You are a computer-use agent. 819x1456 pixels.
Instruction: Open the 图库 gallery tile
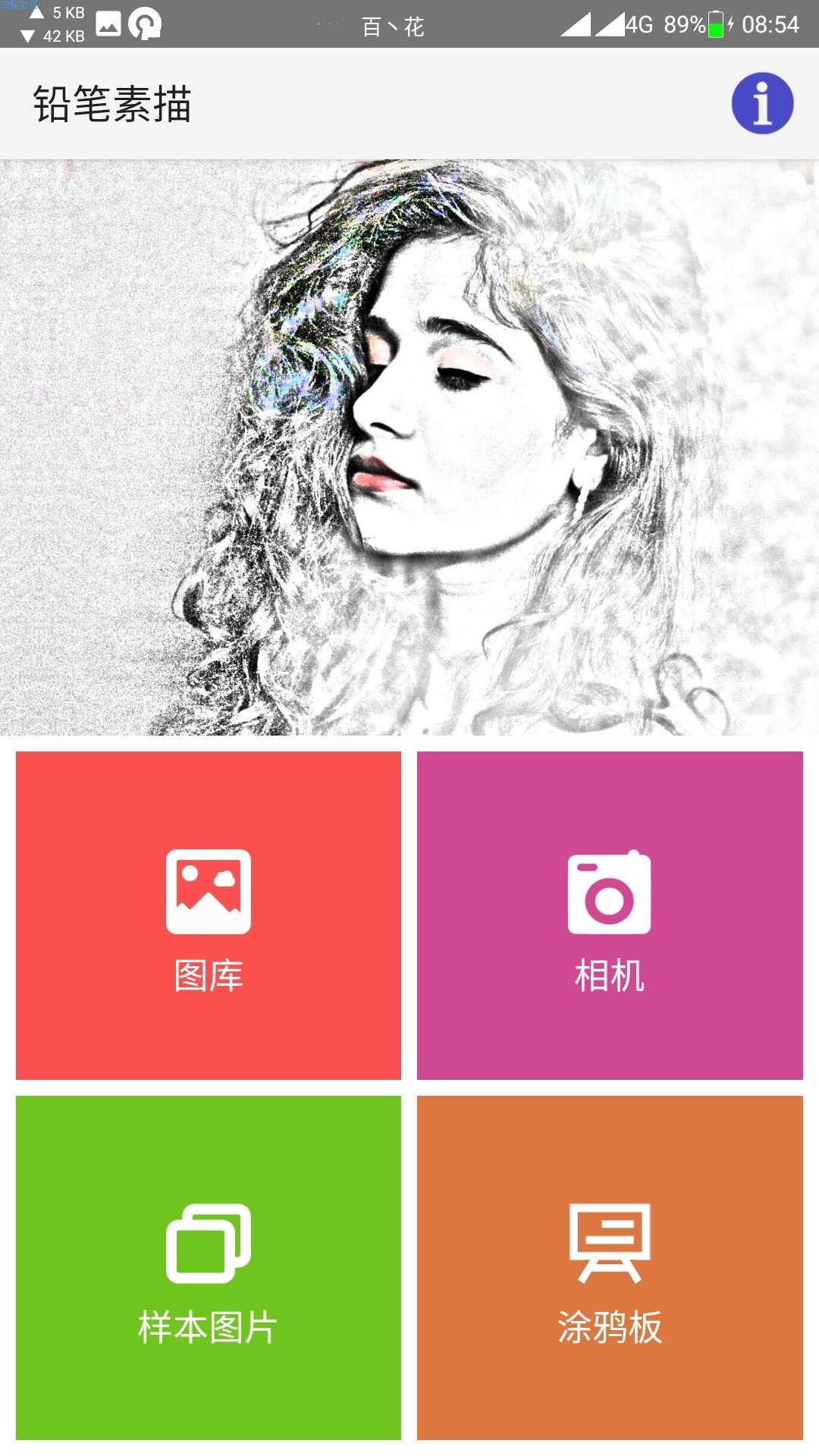(x=209, y=915)
